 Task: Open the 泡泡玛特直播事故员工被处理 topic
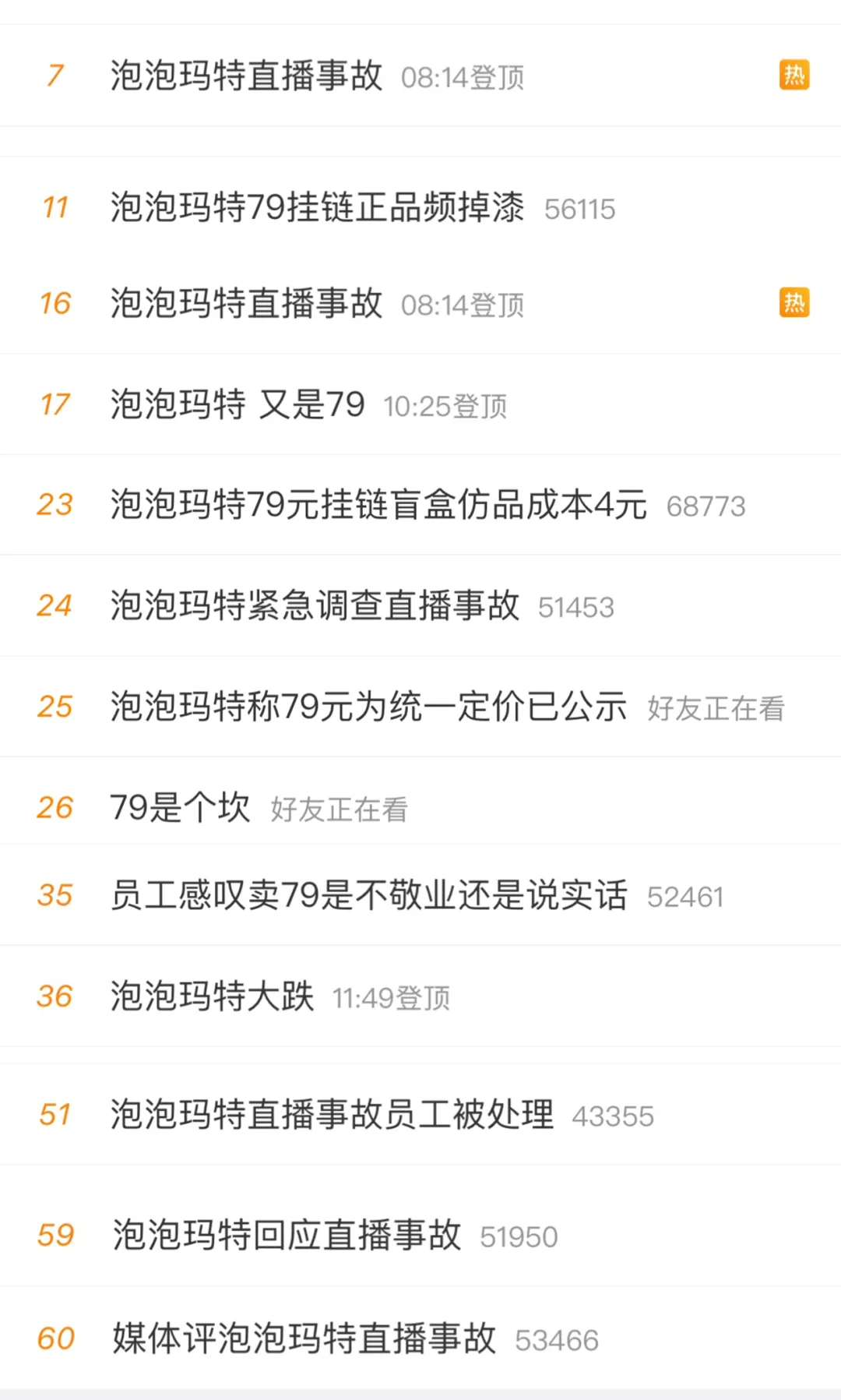pos(331,1116)
